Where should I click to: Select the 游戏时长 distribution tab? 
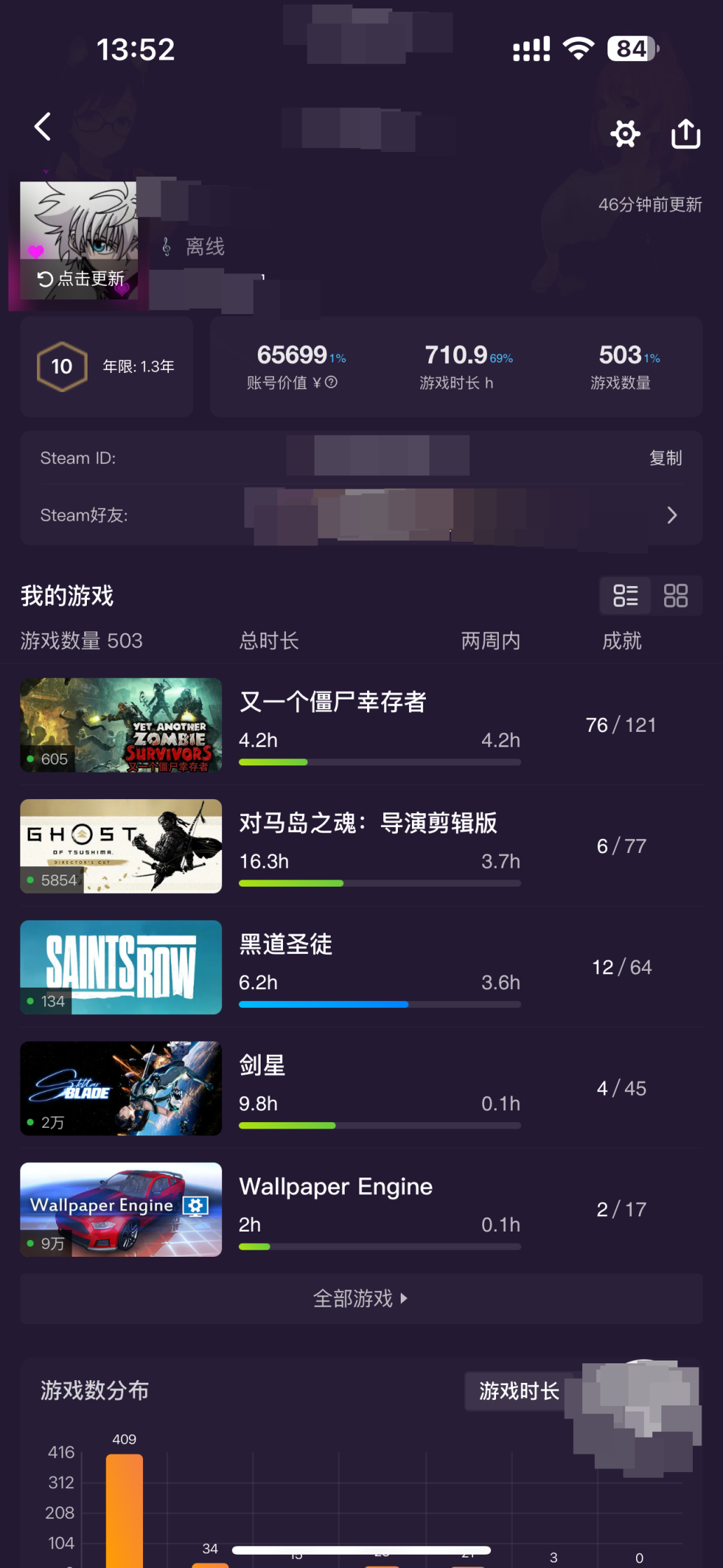click(x=519, y=1391)
